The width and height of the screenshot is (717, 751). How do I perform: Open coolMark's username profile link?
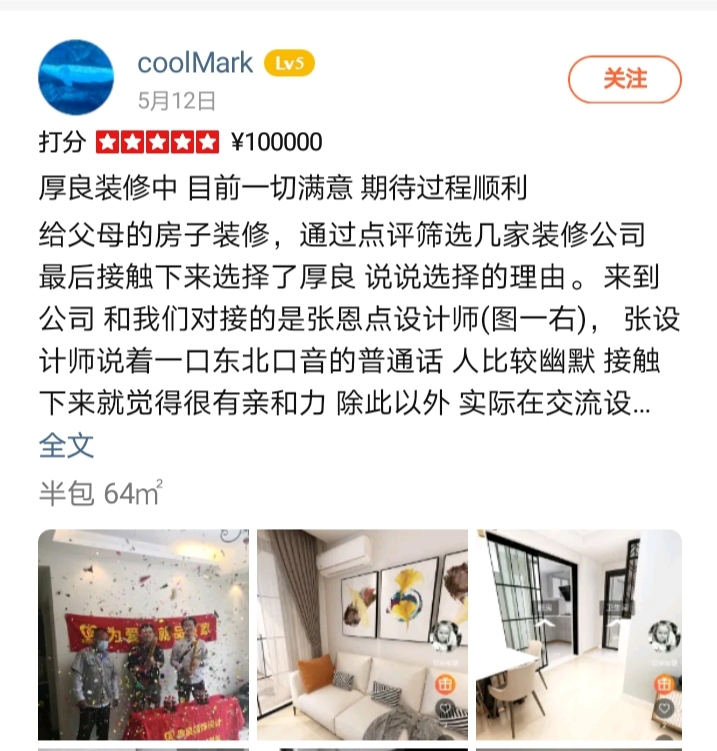coord(195,63)
